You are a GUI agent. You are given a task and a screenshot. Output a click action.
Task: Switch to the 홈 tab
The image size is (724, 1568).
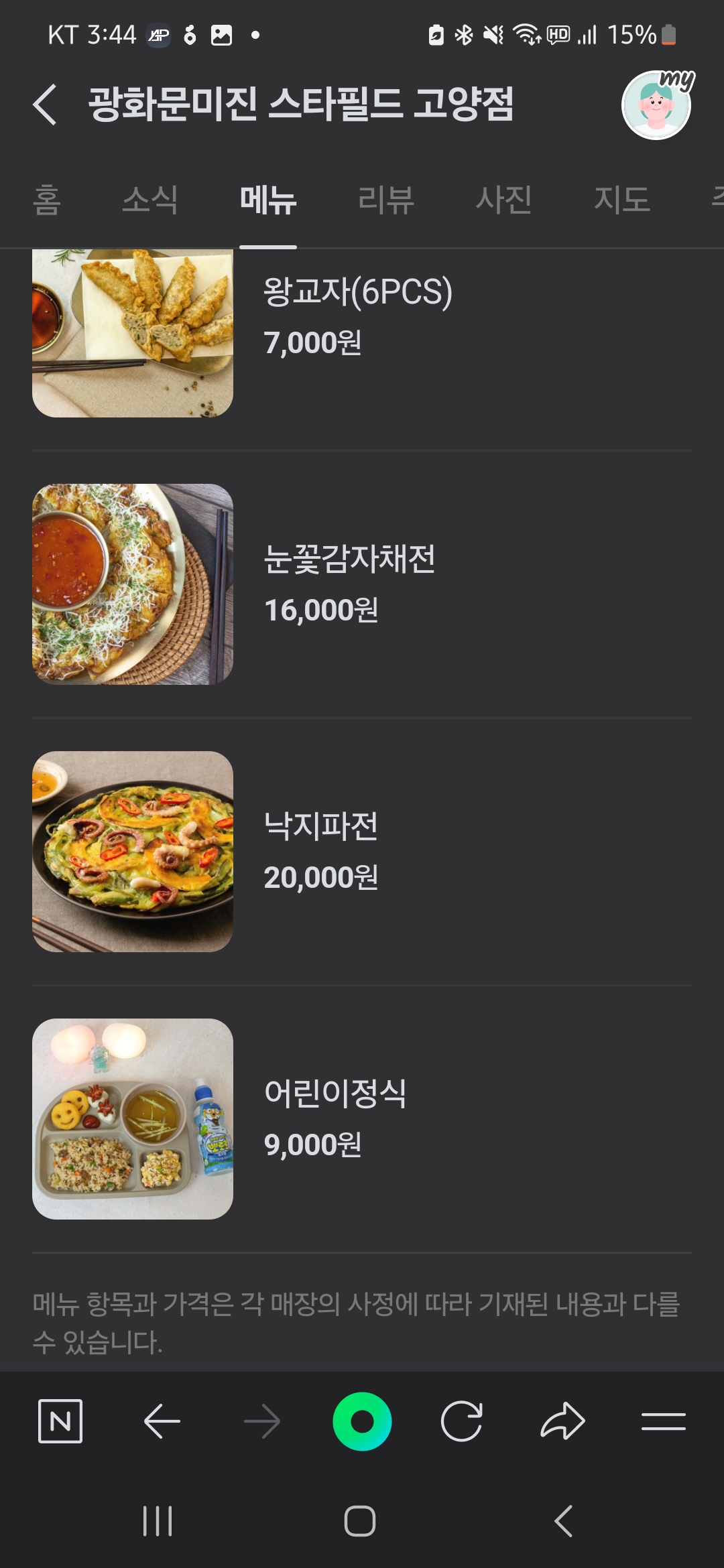click(x=47, y=200)
